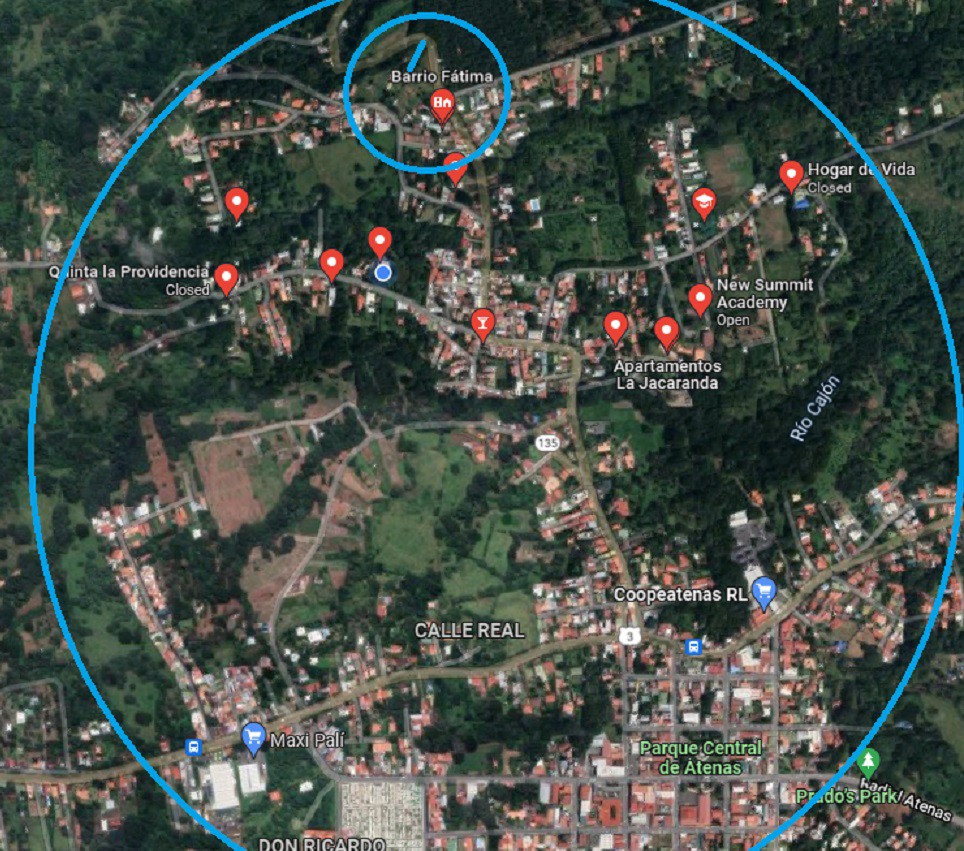Select the New Summit Academy marker
This screenshot has width=964, height=851.
click(700, 298)
